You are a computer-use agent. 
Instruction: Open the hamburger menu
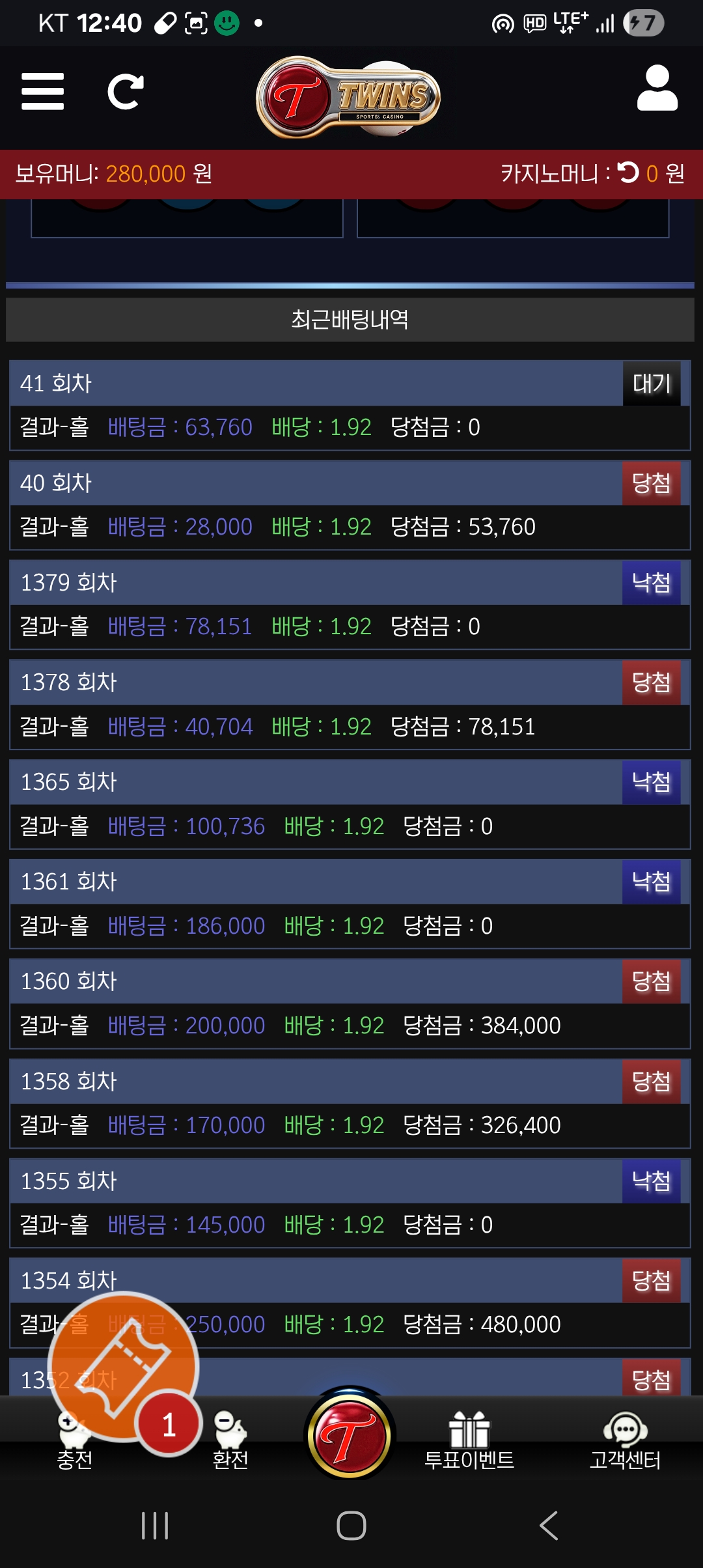point(43,91)
